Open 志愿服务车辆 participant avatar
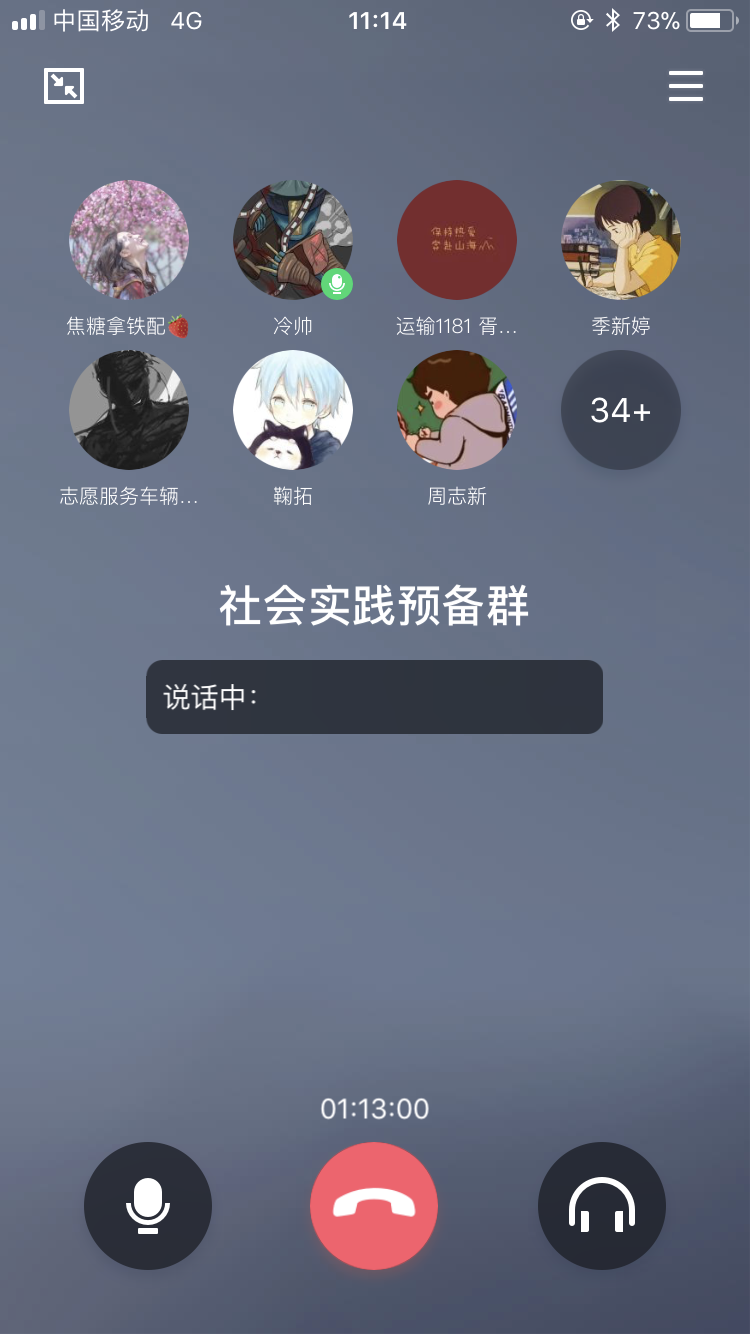 [x=129, y=410]
